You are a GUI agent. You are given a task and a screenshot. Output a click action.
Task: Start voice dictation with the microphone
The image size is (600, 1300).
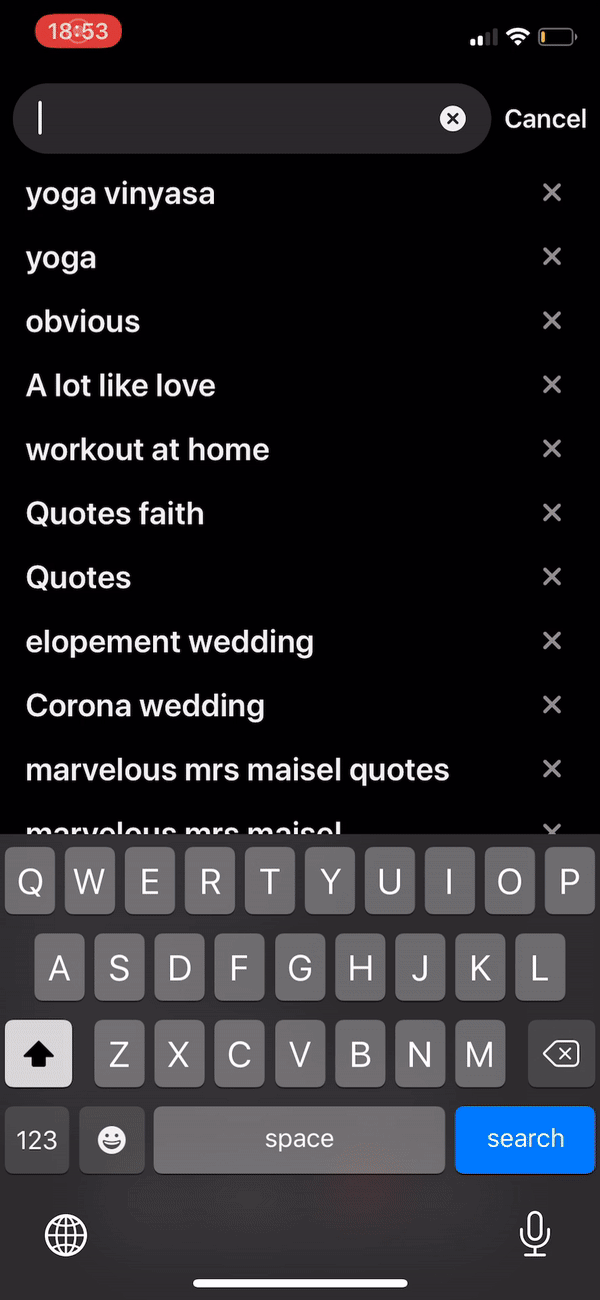(535, 1234)
